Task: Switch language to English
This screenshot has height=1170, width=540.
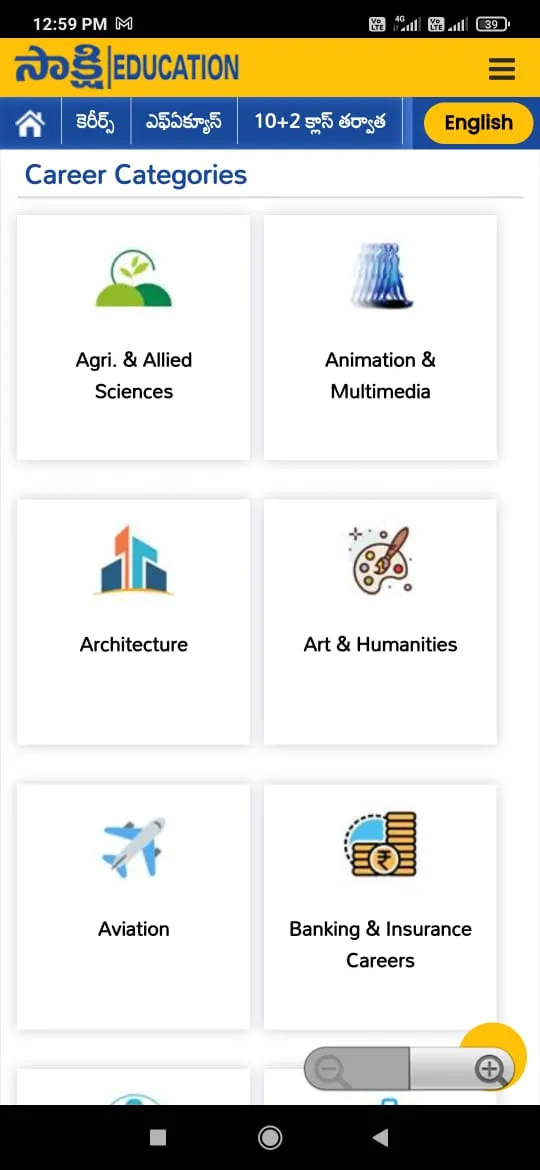Action: pos(479,123)
